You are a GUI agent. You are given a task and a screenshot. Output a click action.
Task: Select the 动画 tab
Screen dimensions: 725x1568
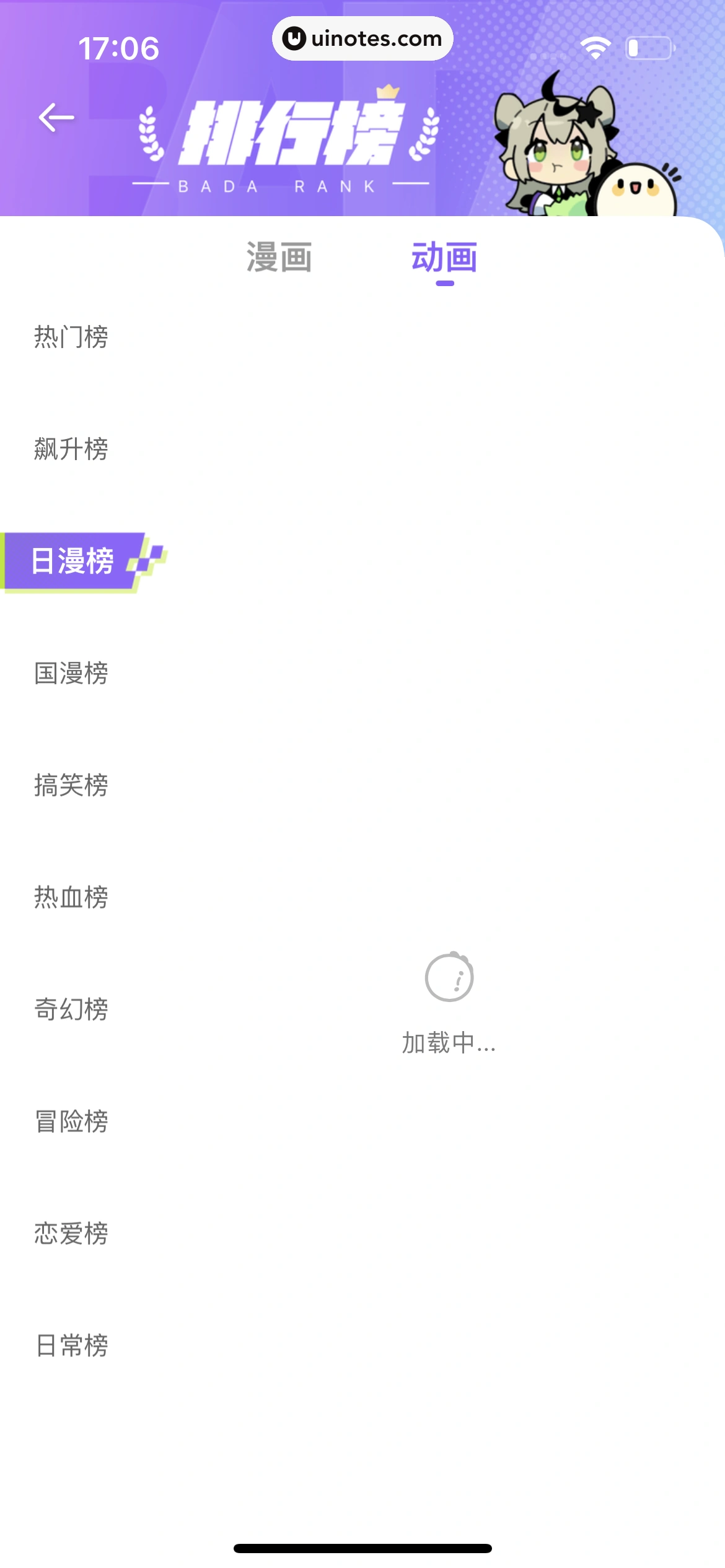pos(444,258)
